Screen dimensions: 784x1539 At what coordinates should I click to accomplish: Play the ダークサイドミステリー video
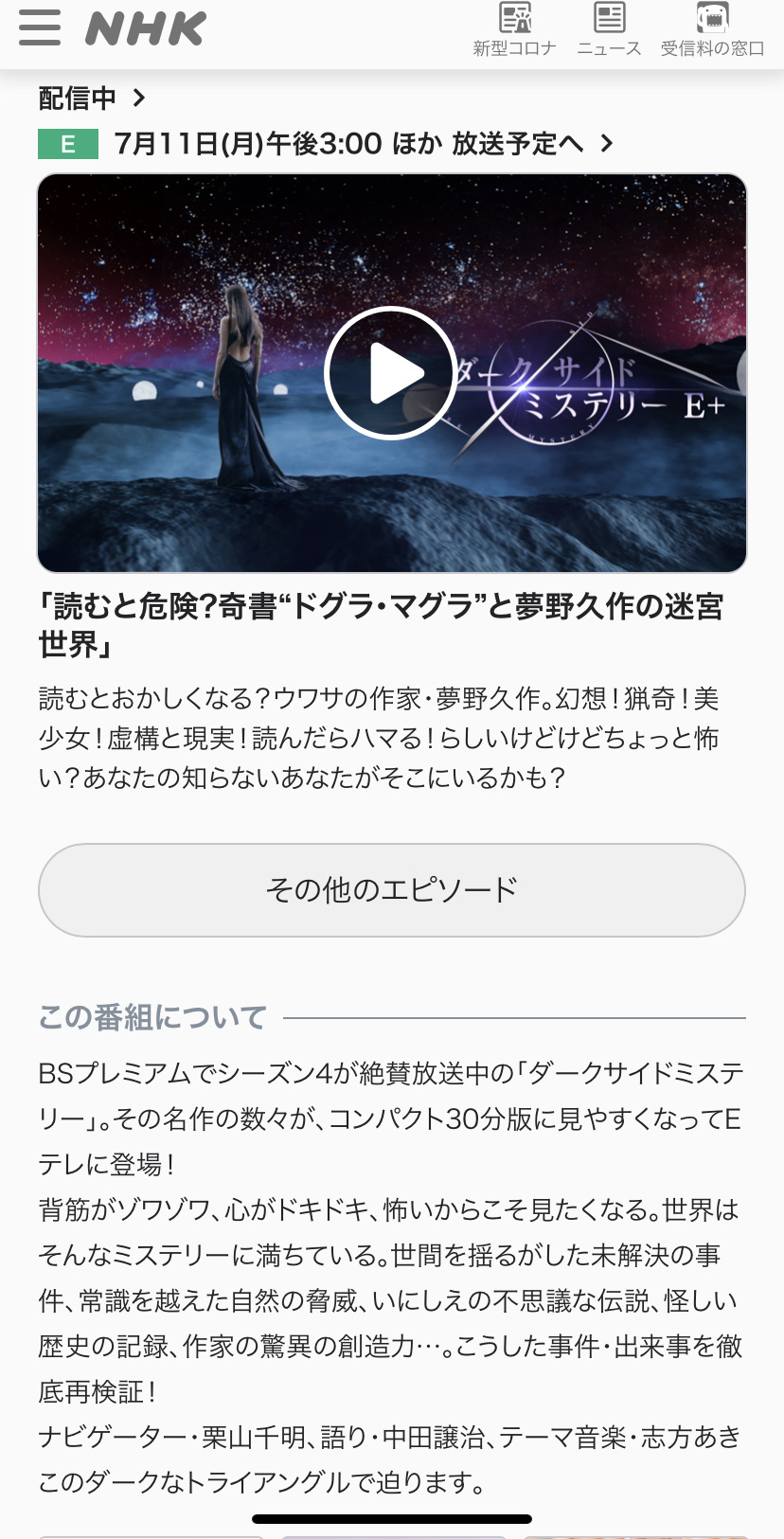pyautogui.click(x=391, y=373)
